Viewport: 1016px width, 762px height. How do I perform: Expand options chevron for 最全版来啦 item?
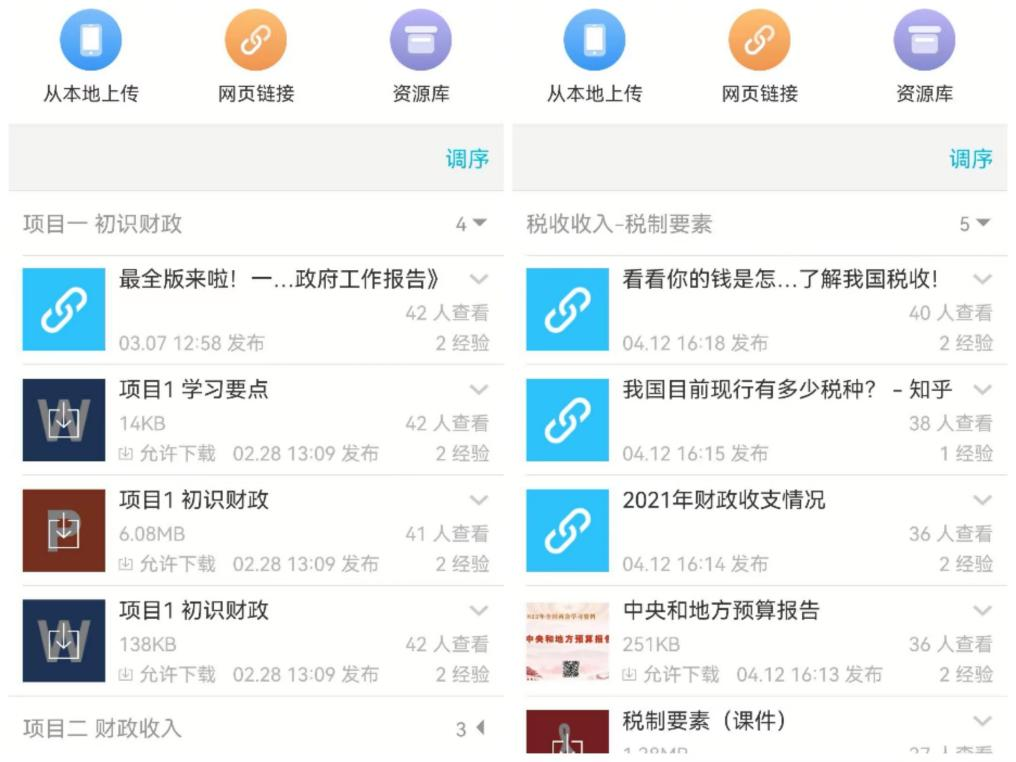(479, 279)
